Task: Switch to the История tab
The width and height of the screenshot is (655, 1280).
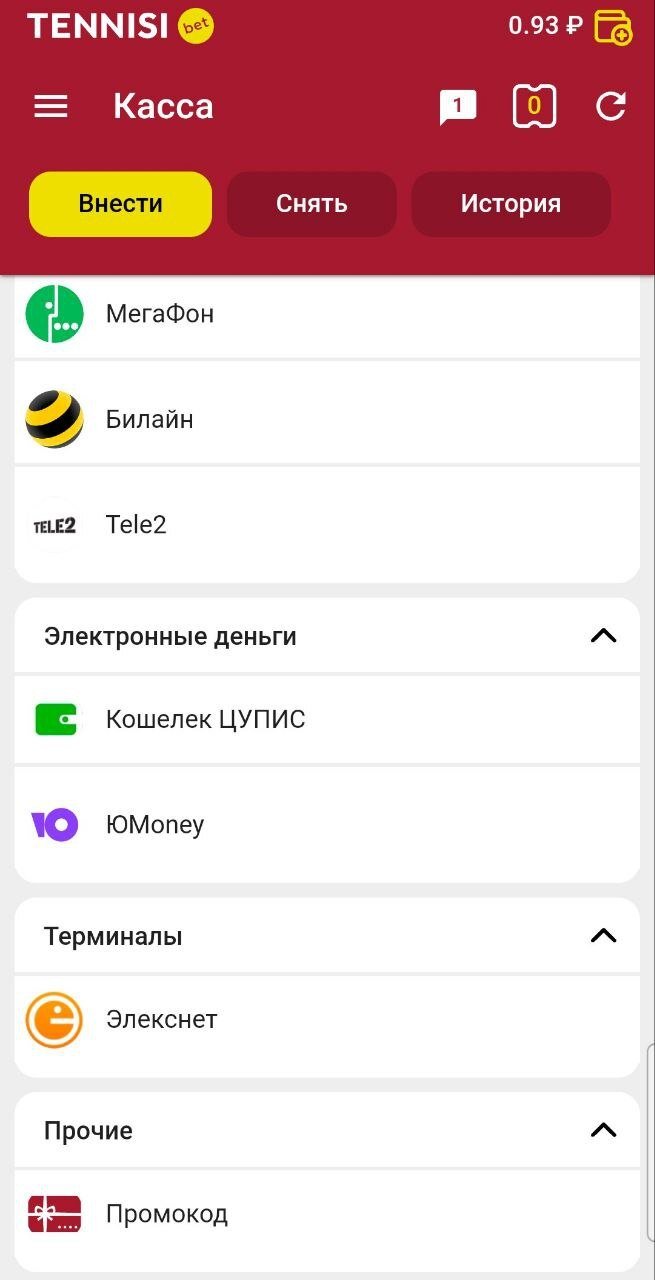Action: pyautogui.click(x=510, y=204)
